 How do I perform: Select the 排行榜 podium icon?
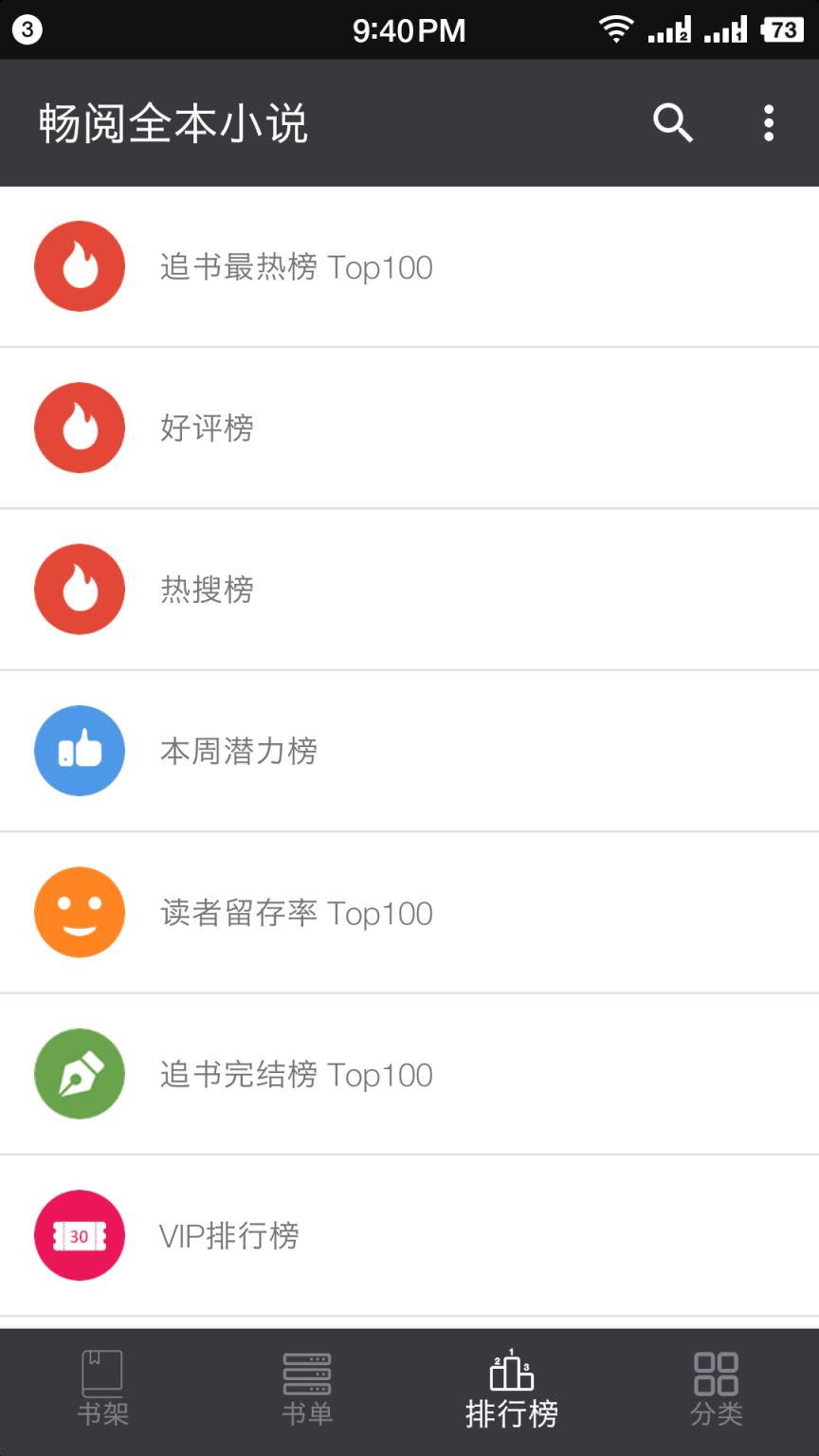tap(511, 1373)
